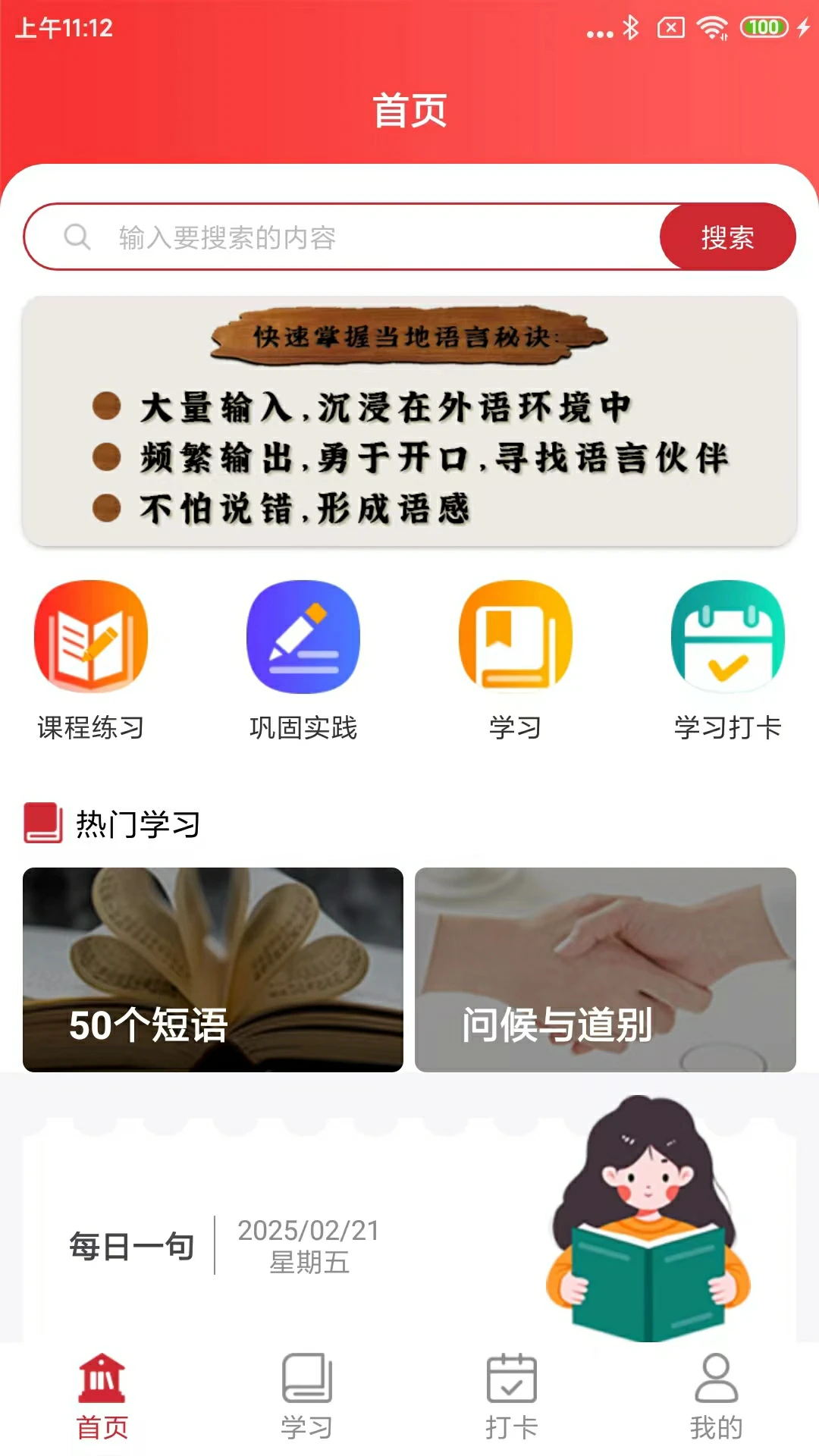Tap the 打卡 calendar icon in bottom bar
819x1456 pixels.
coord(512,1389)
